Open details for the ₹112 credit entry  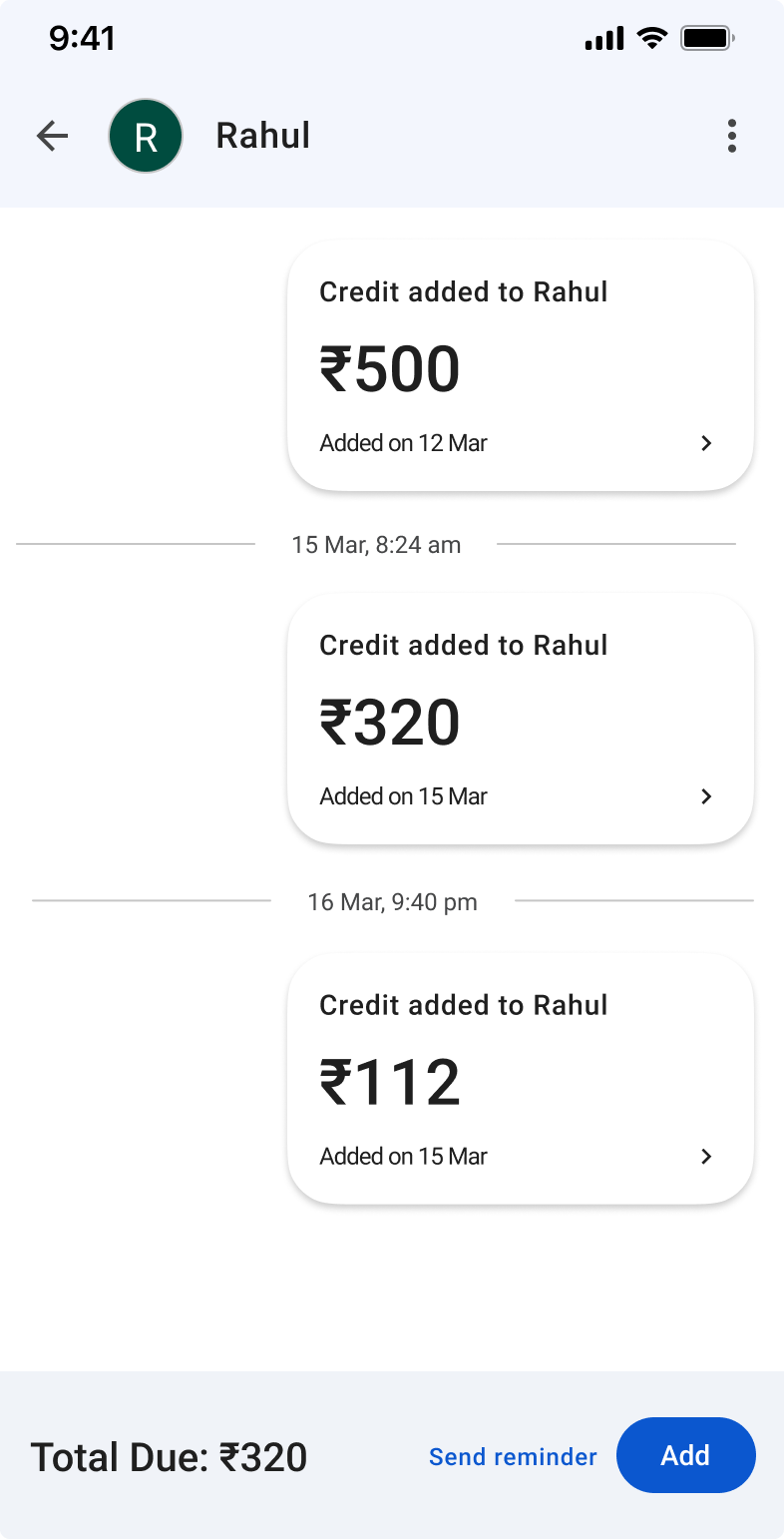[706, 1156]
